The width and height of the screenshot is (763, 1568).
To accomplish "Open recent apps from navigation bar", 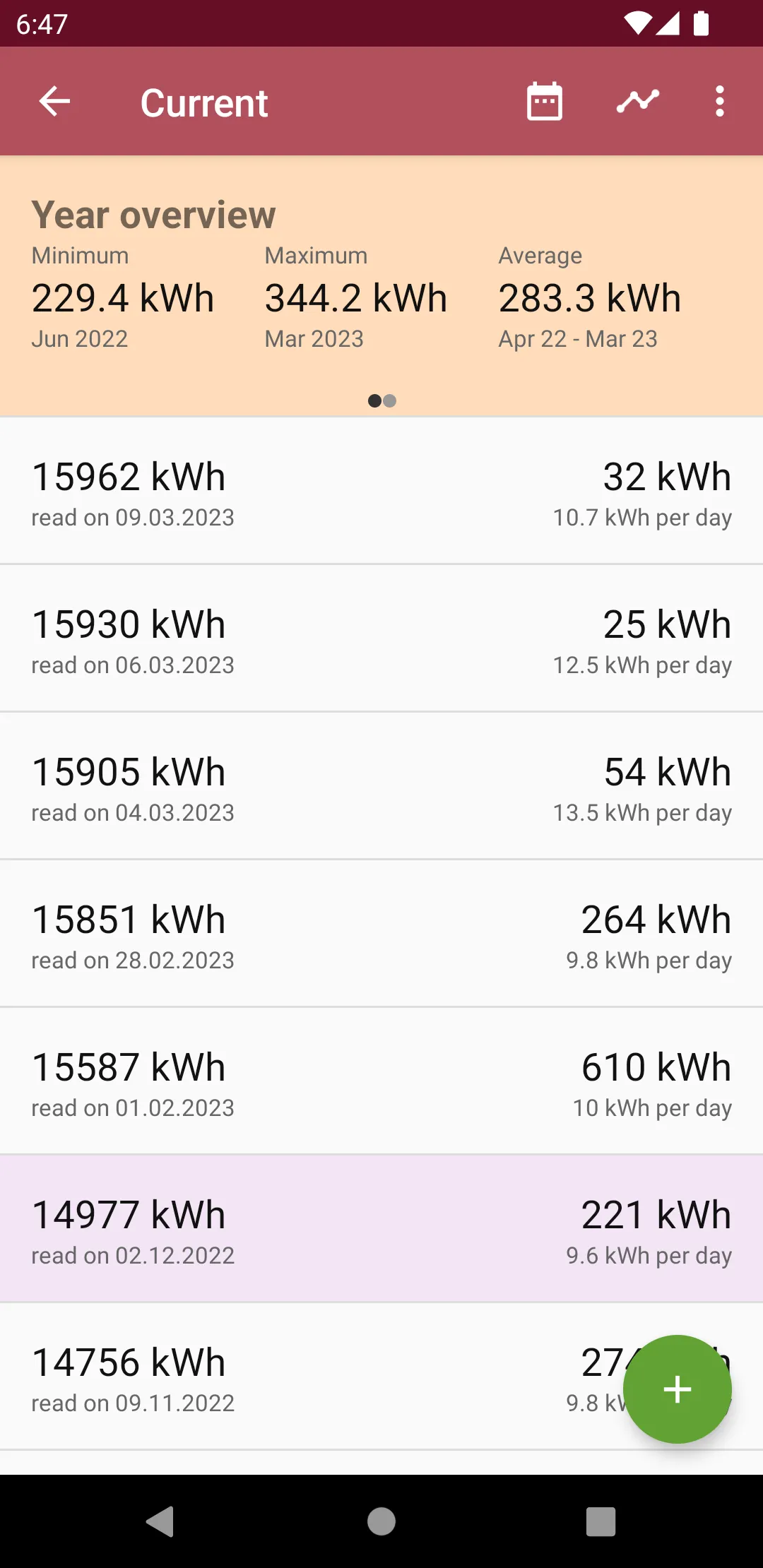I will point(601,1521).
